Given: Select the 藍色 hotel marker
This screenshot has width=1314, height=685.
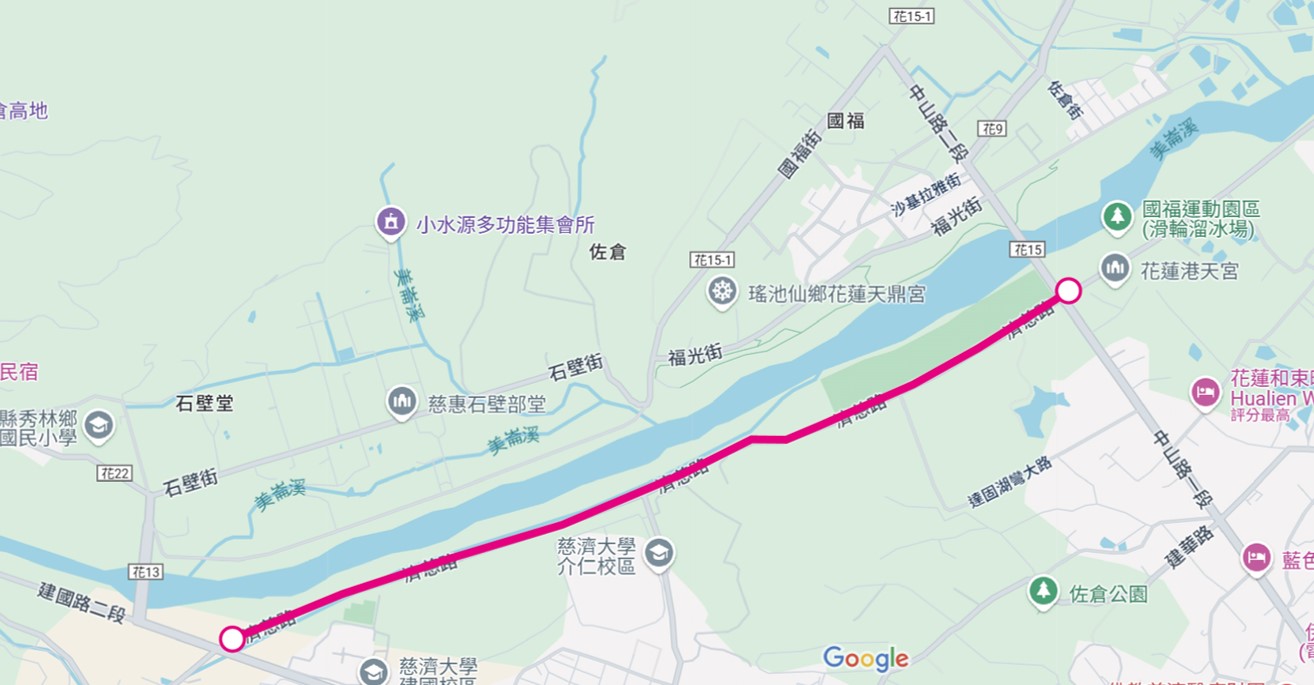Looking at the screenshot, I should (x=1257, y=558).
